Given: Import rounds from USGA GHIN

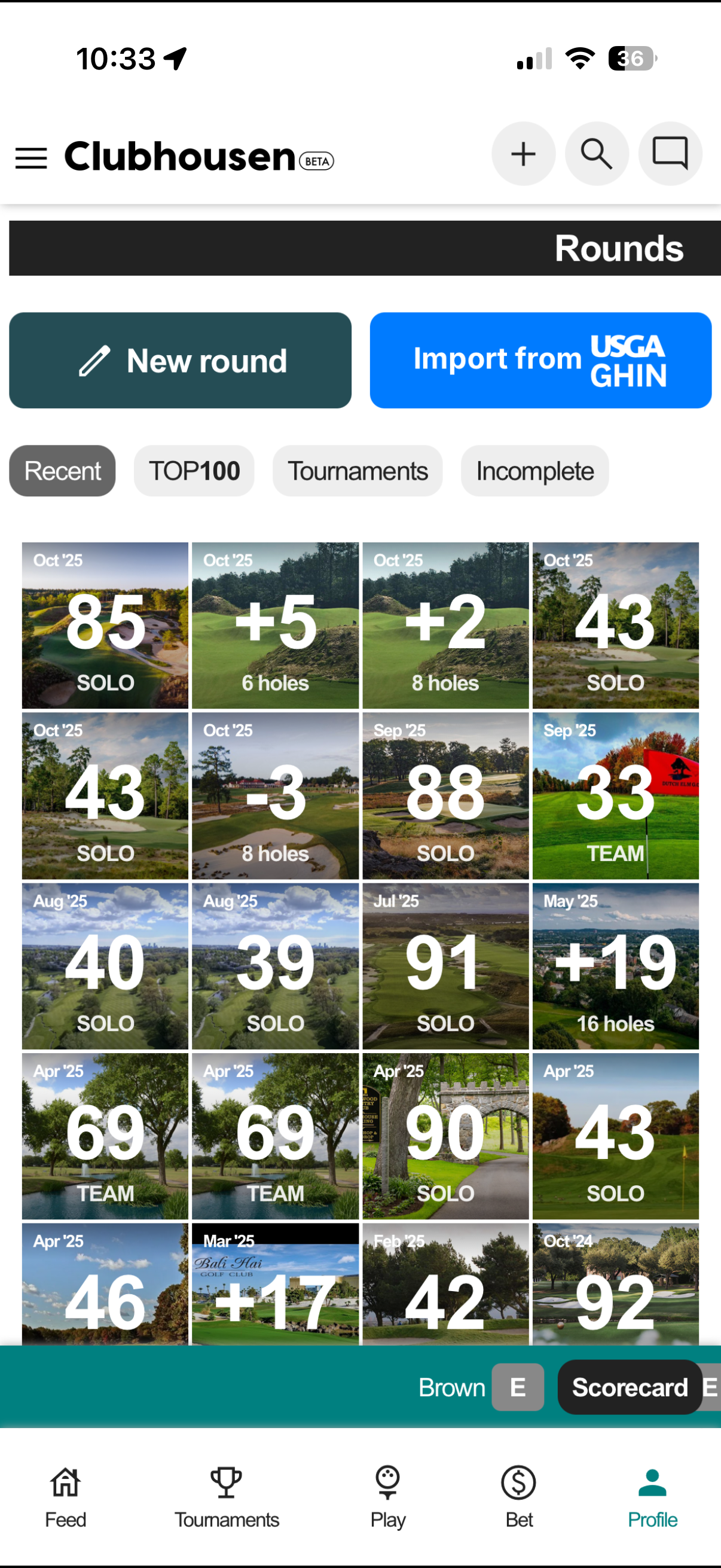Looking at the screenshot, I should 540,361.
